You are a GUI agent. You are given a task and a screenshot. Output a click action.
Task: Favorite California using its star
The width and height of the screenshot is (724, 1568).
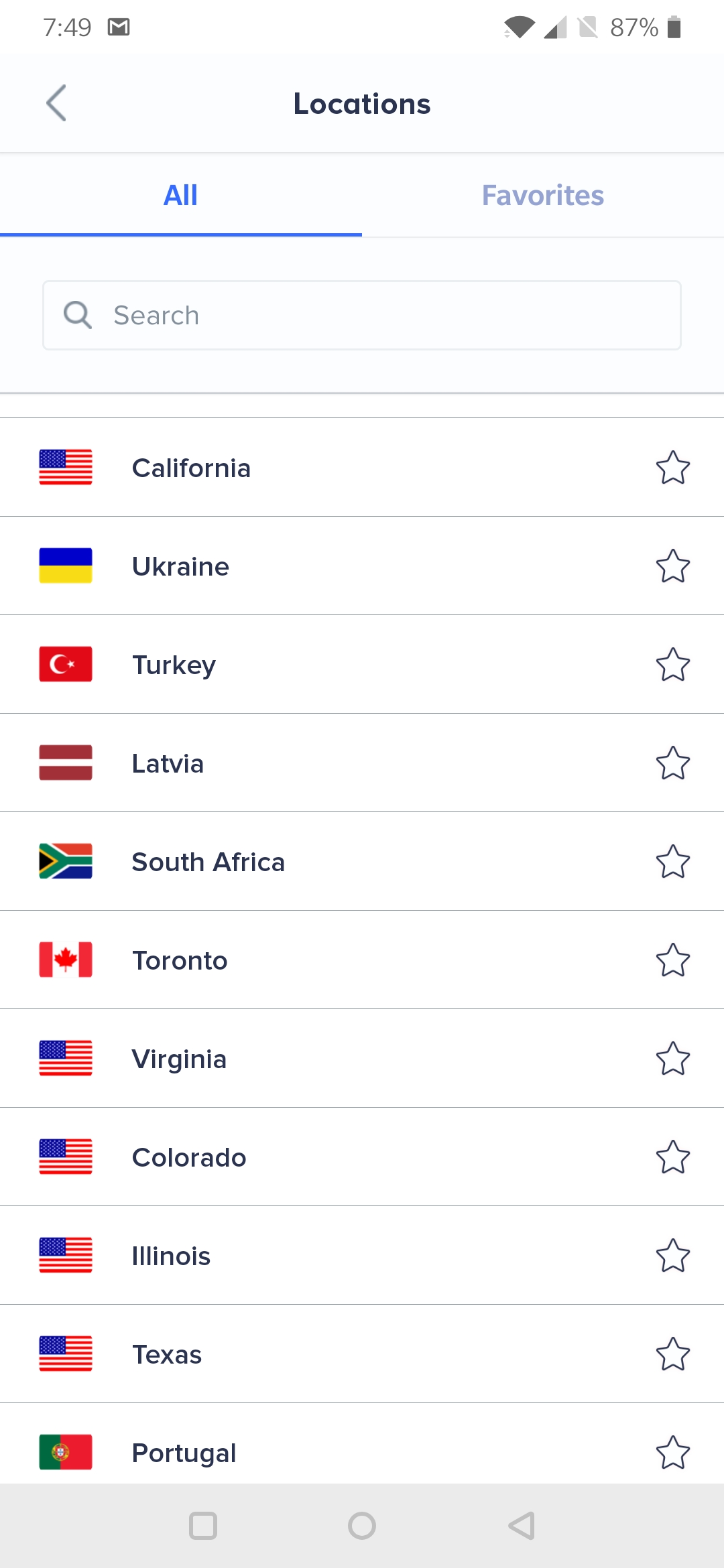coord(672,468)
